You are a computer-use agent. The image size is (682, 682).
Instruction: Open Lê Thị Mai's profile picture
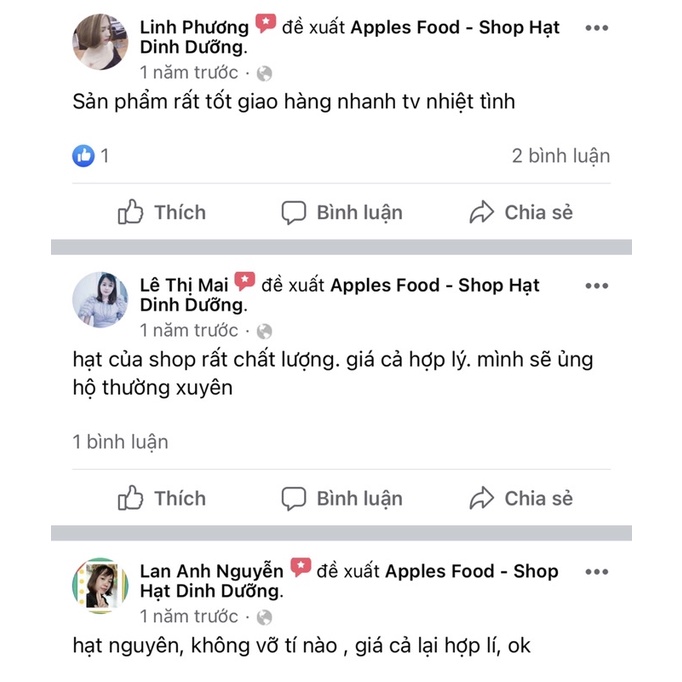pyautogui.click(x=101, y=299)
